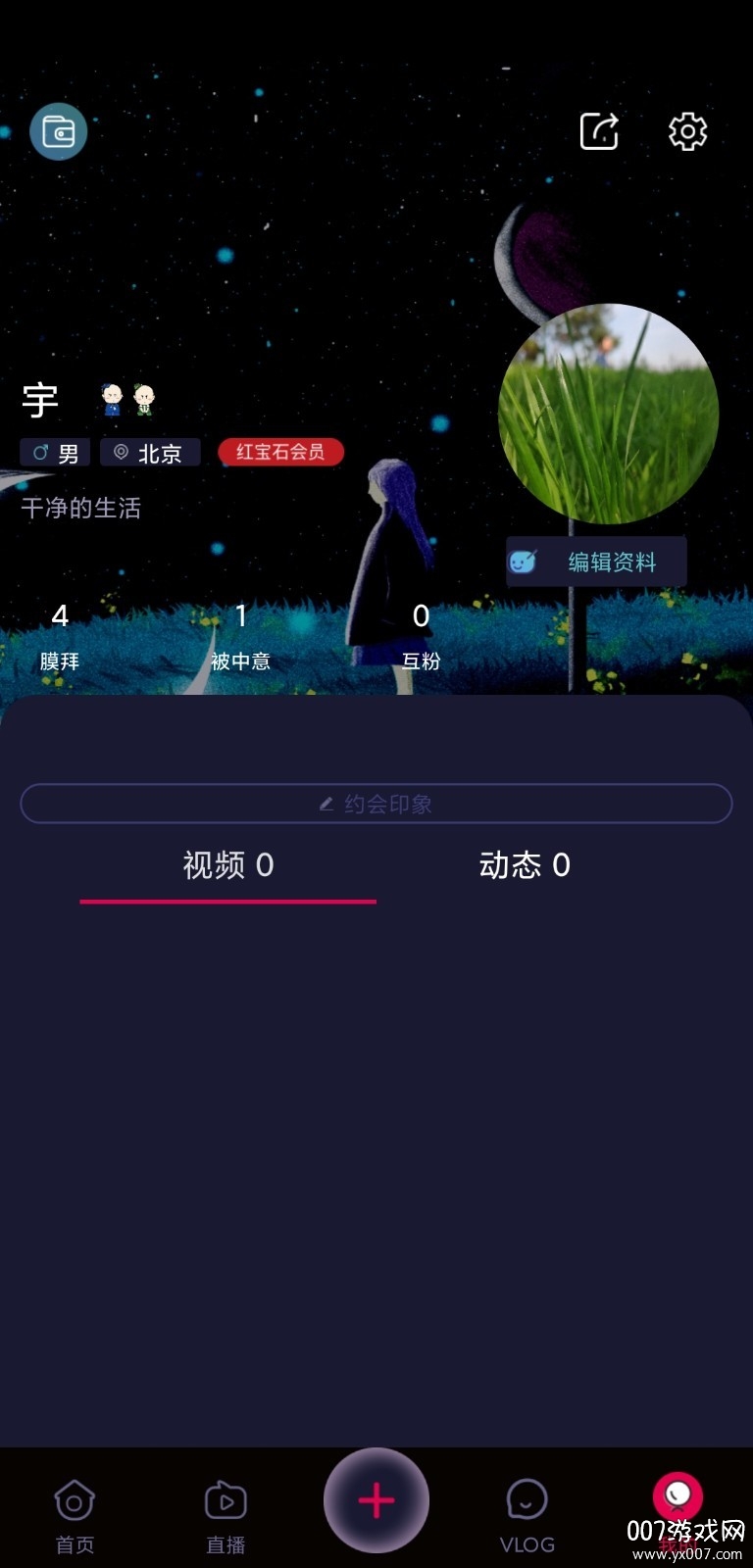Tap 编辑资料 to edit profile
753x1568 pixels.
click(x=595, y=561)
